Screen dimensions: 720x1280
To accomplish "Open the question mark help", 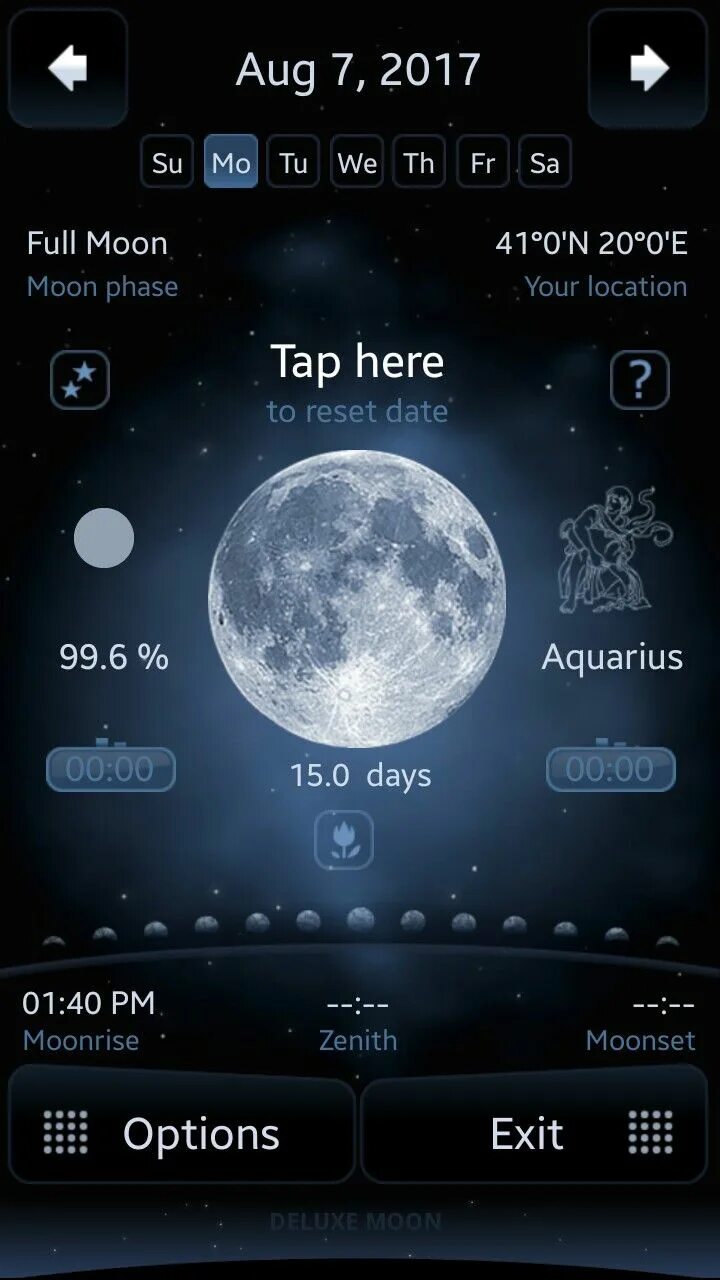I will [640, 381].
